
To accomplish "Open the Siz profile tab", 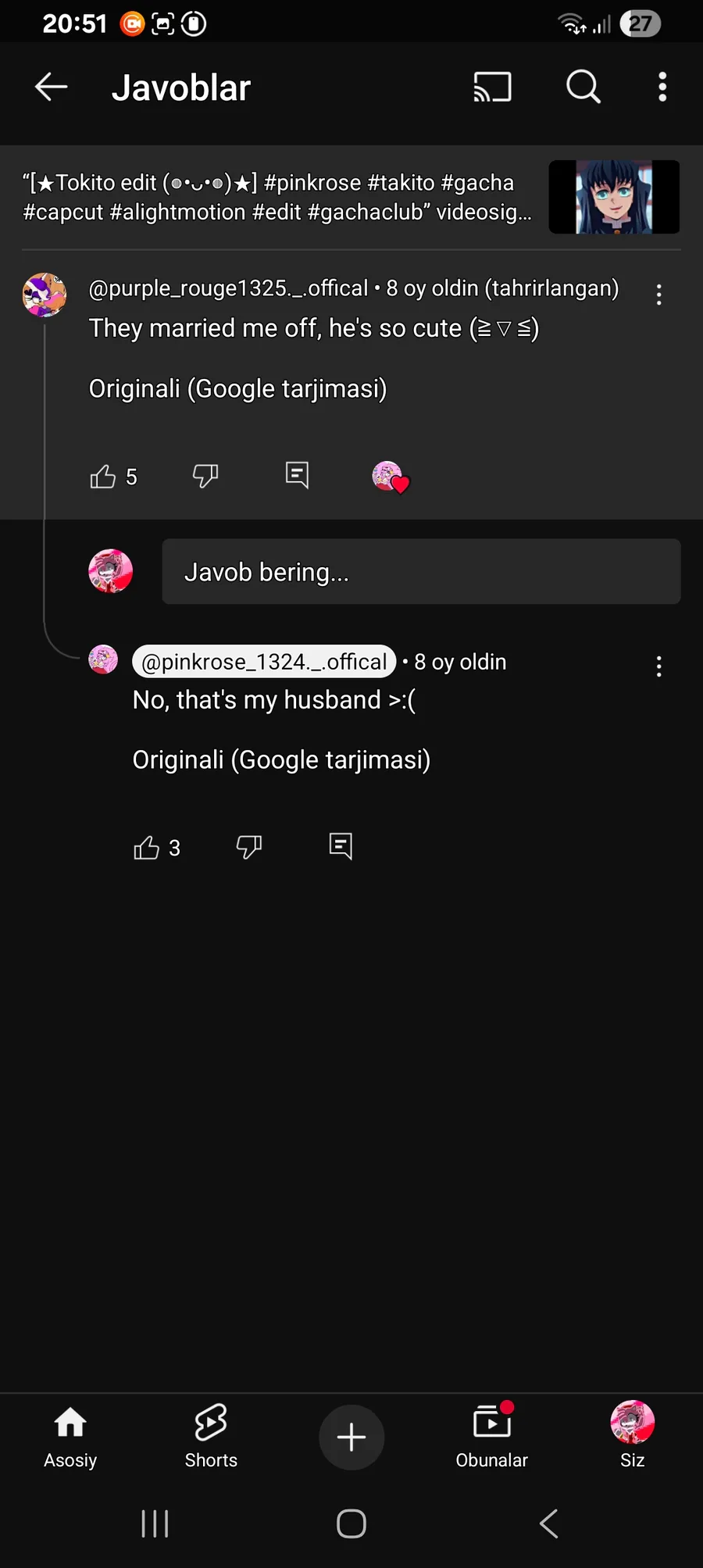I will [633, 1437].
